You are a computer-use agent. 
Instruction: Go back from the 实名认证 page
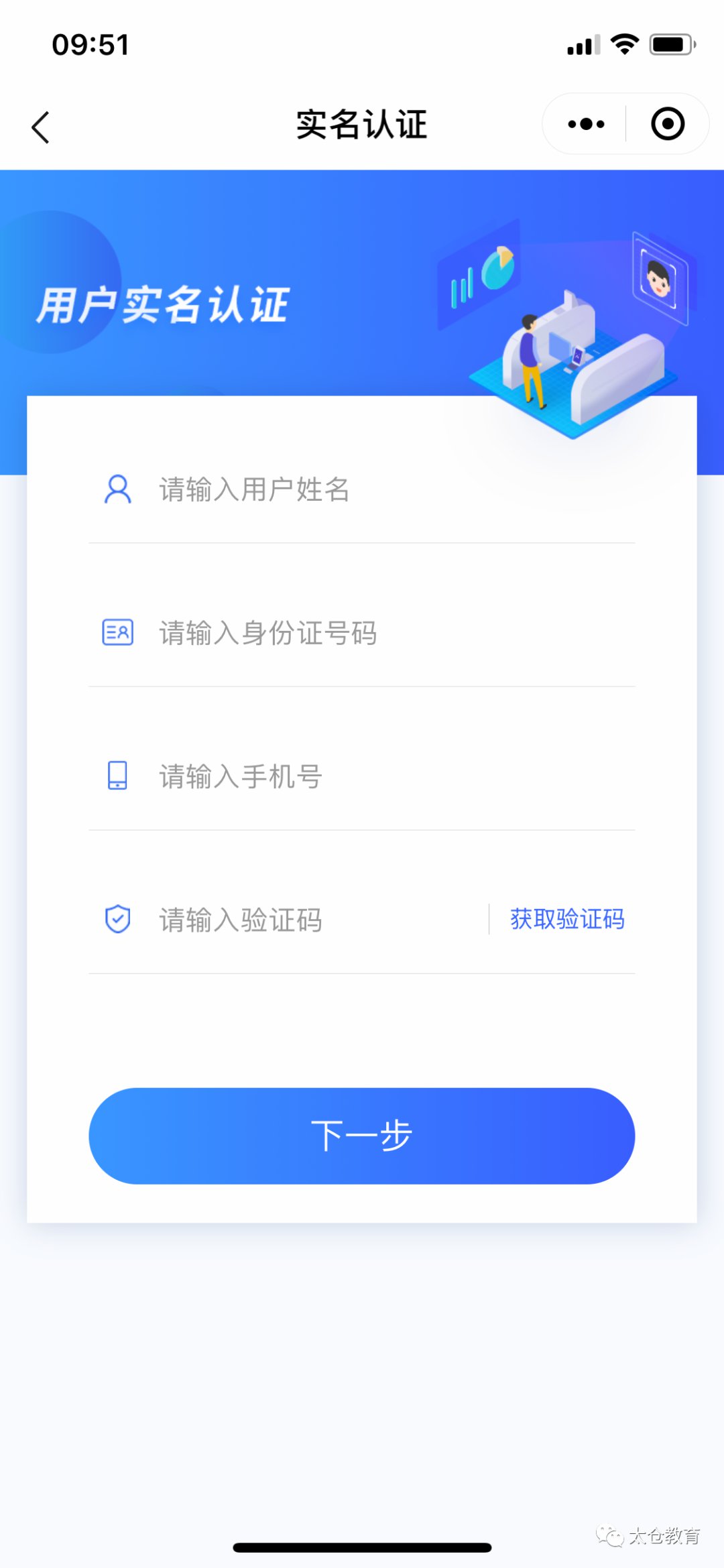coord(41,127)
